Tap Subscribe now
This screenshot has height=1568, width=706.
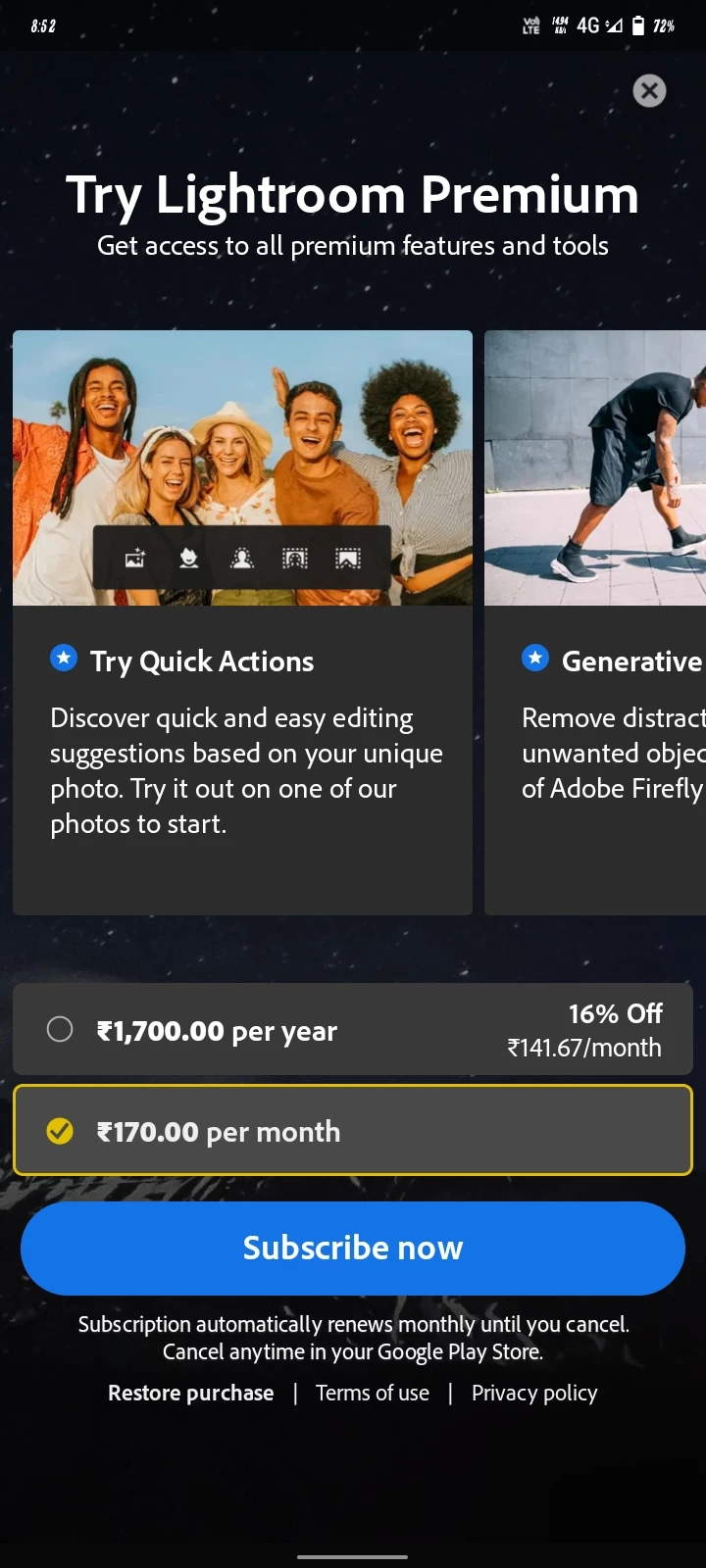tap(352, 1248)
